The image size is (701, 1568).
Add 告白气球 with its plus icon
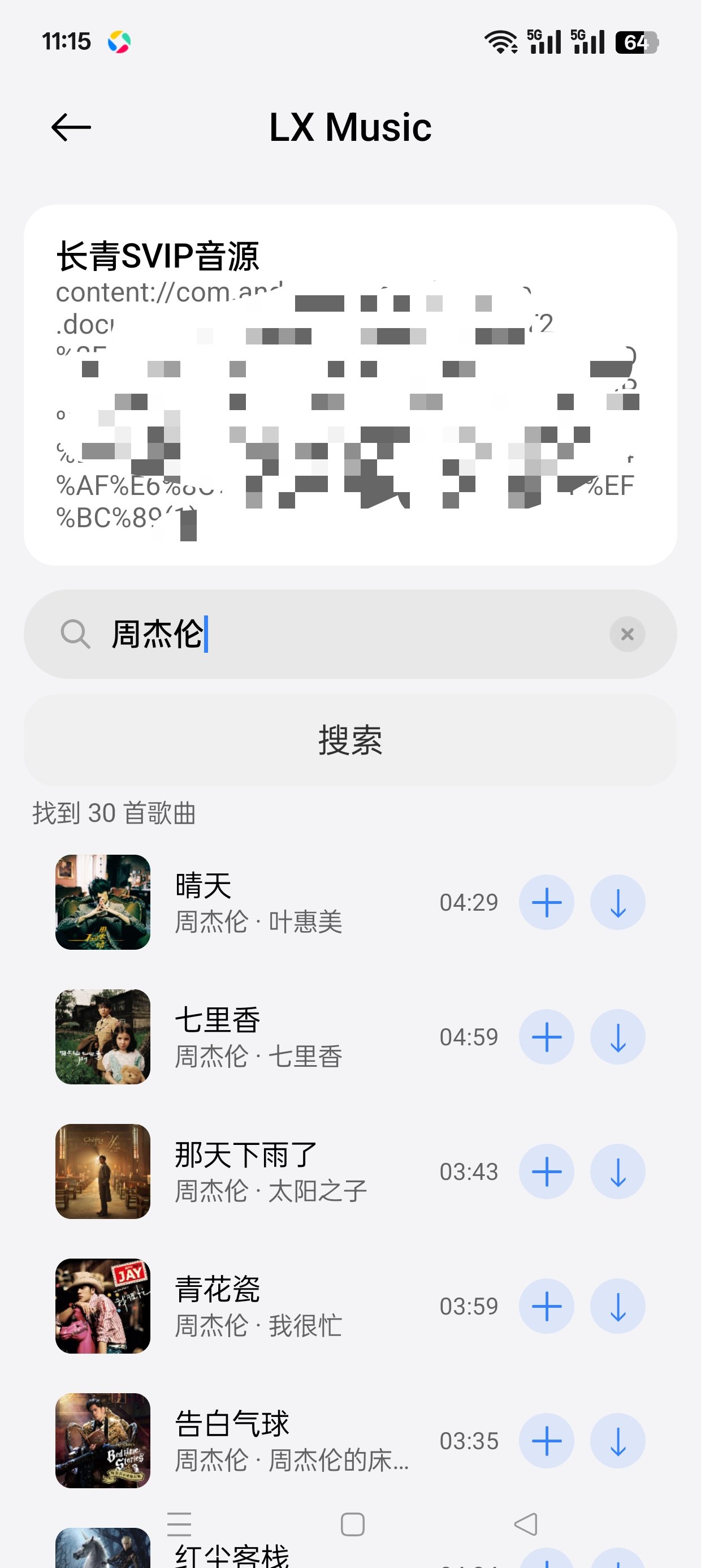547,1440
